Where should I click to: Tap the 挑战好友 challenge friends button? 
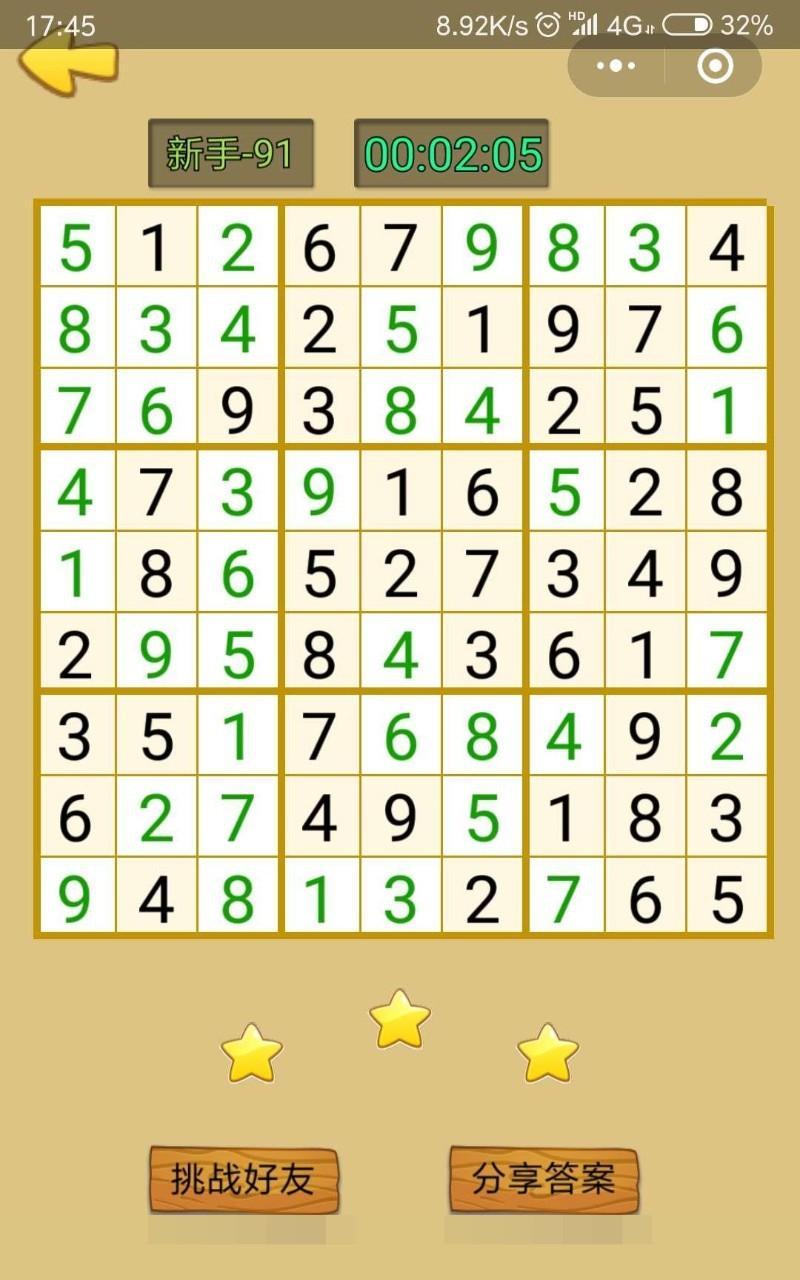click(244, 1180)
